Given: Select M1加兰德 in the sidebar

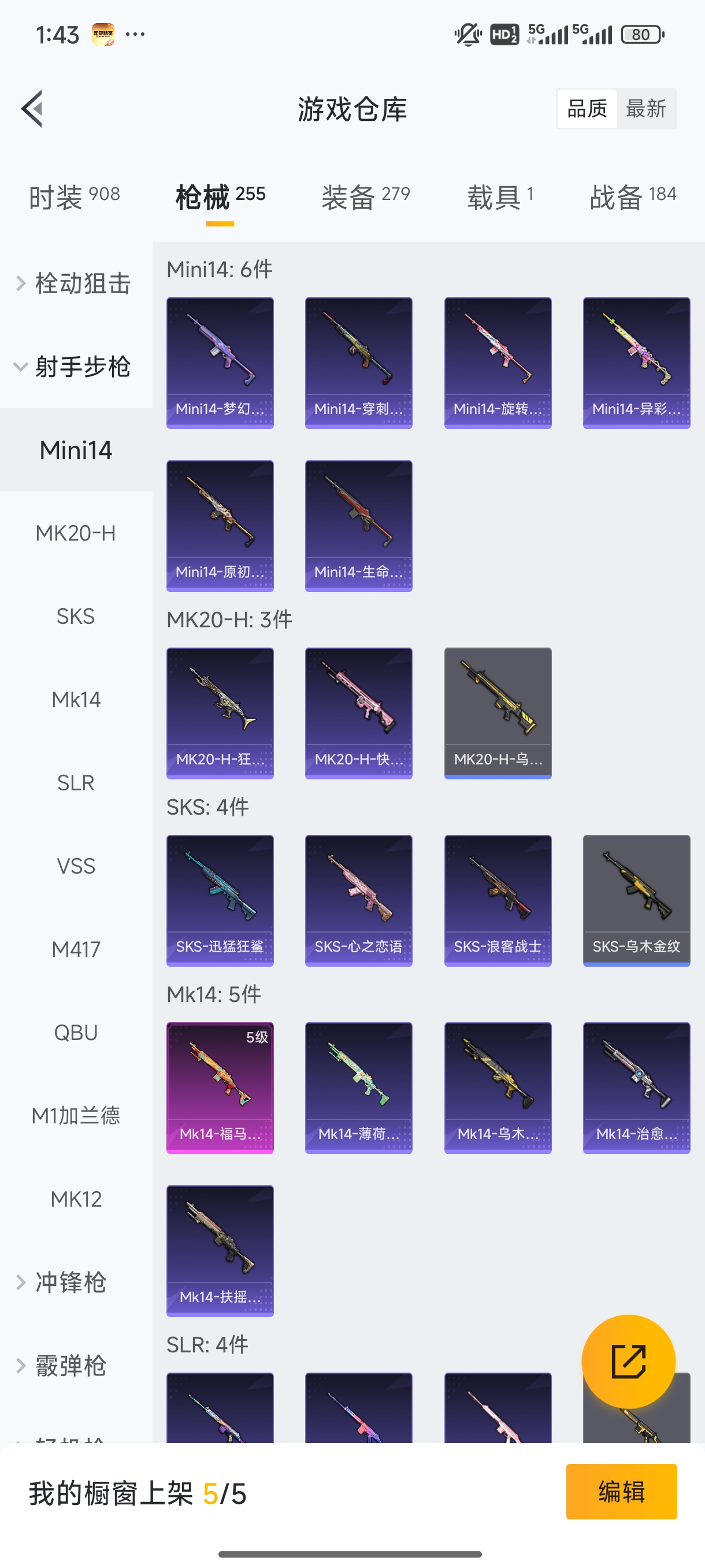Looking at the screenshot, I should 76,1116.
